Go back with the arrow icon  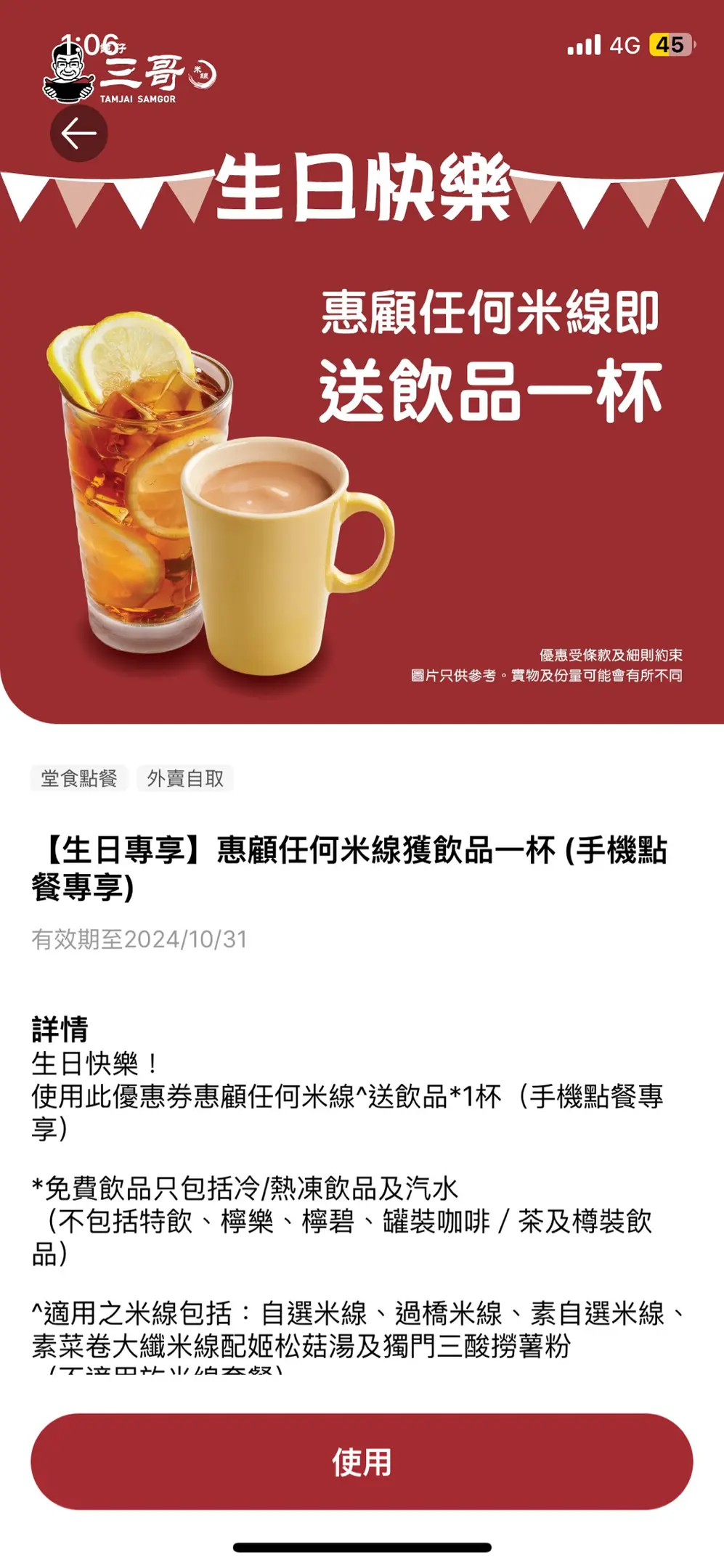click(78, 134)
